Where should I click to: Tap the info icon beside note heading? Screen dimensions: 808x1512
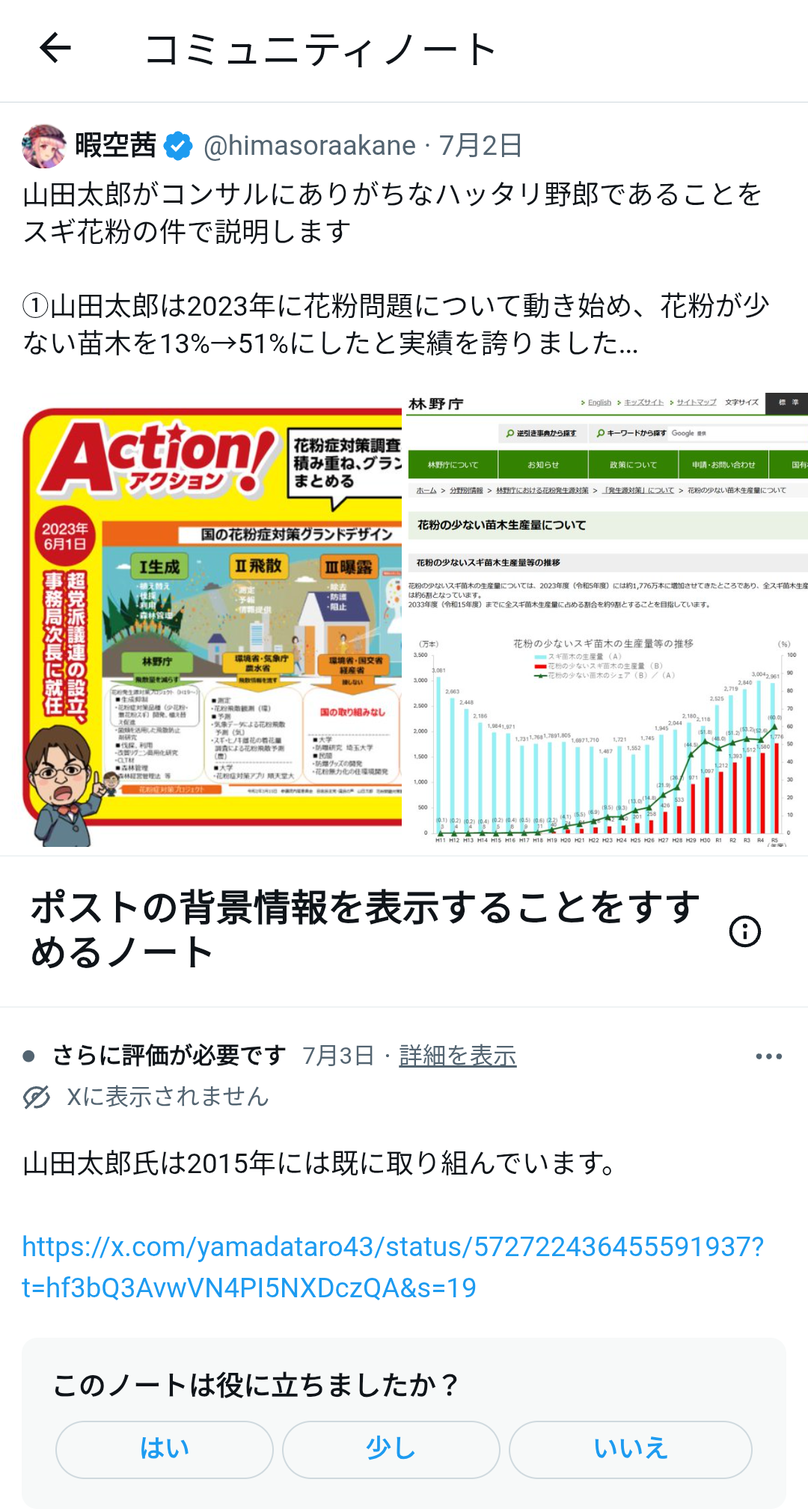coord(744,931)
